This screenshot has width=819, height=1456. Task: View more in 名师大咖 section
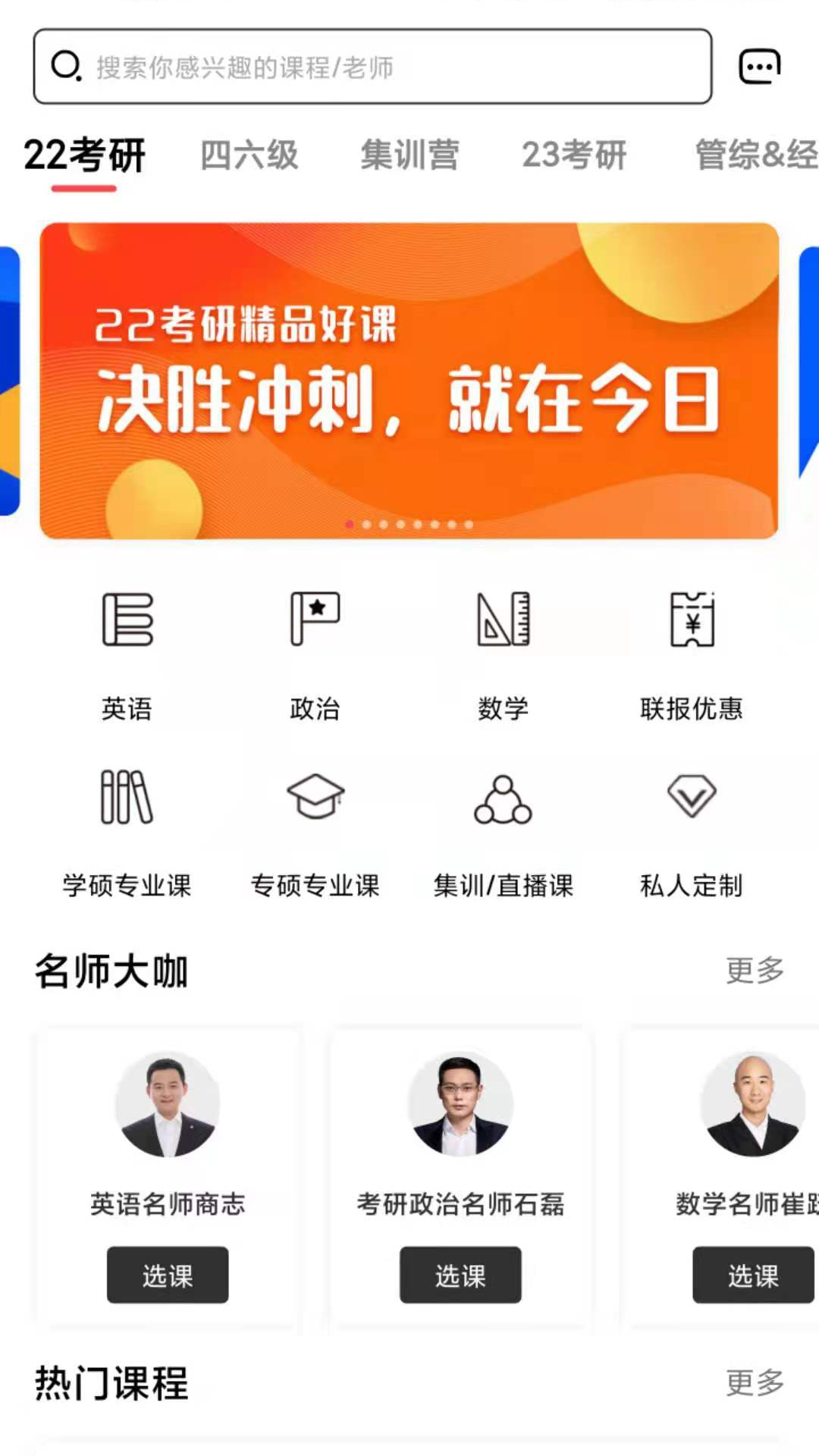pyautogui.click(x=755, y=970)
